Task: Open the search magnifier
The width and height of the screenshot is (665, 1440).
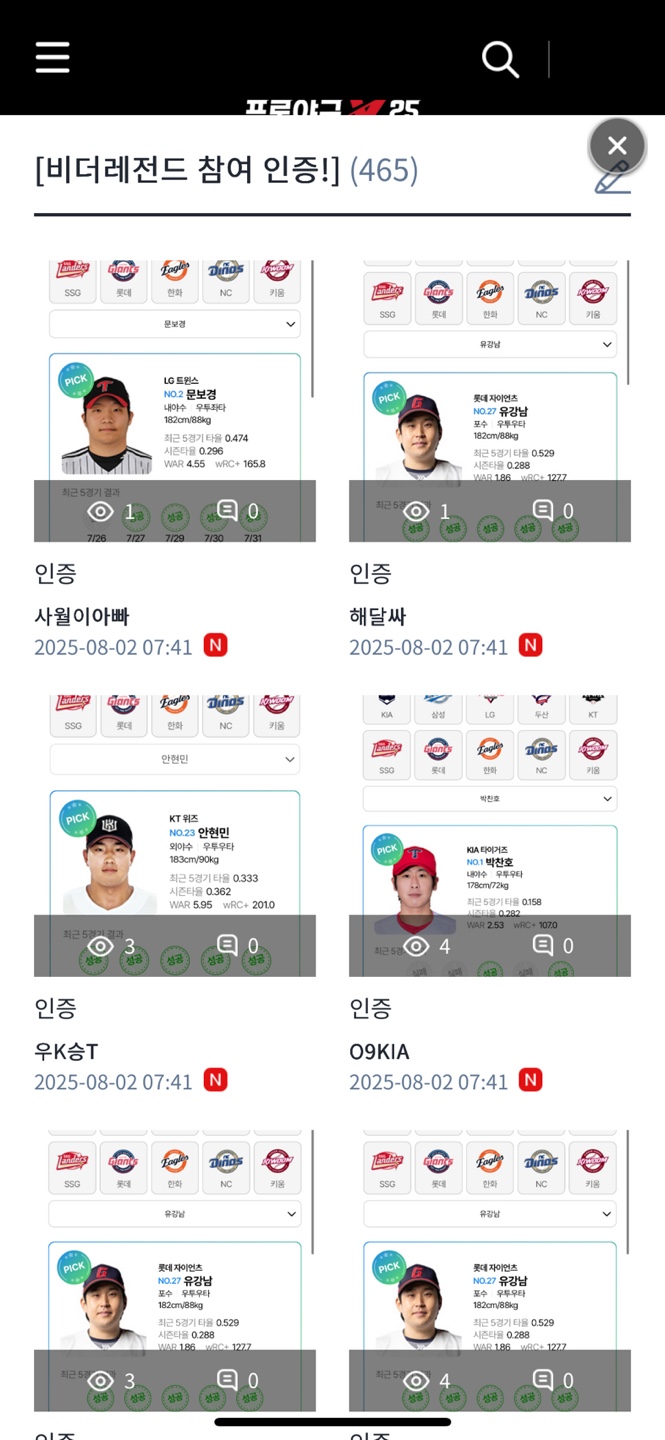Action: [x=500, y=59]
